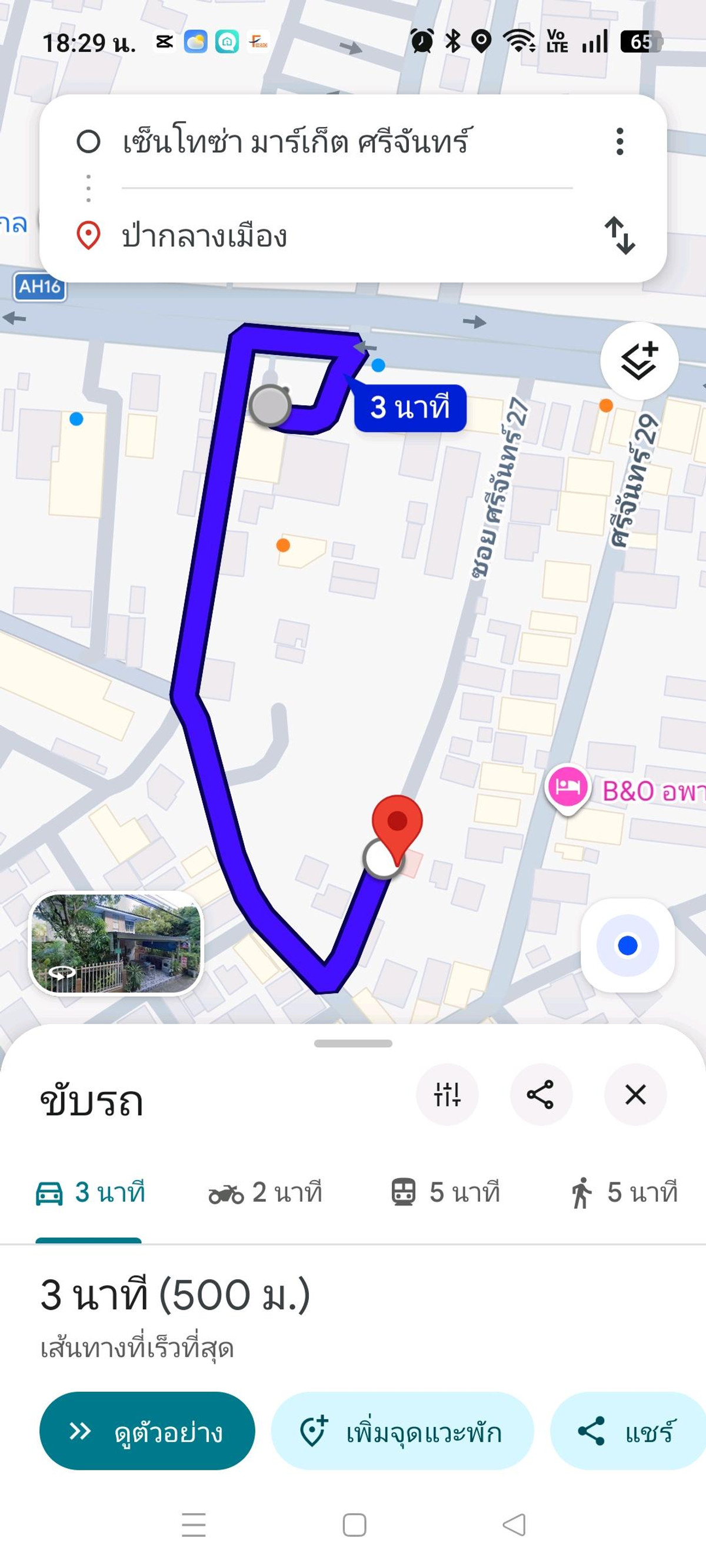
Task: Open the Street View thumbnail
Action: [x=116, y=943]
